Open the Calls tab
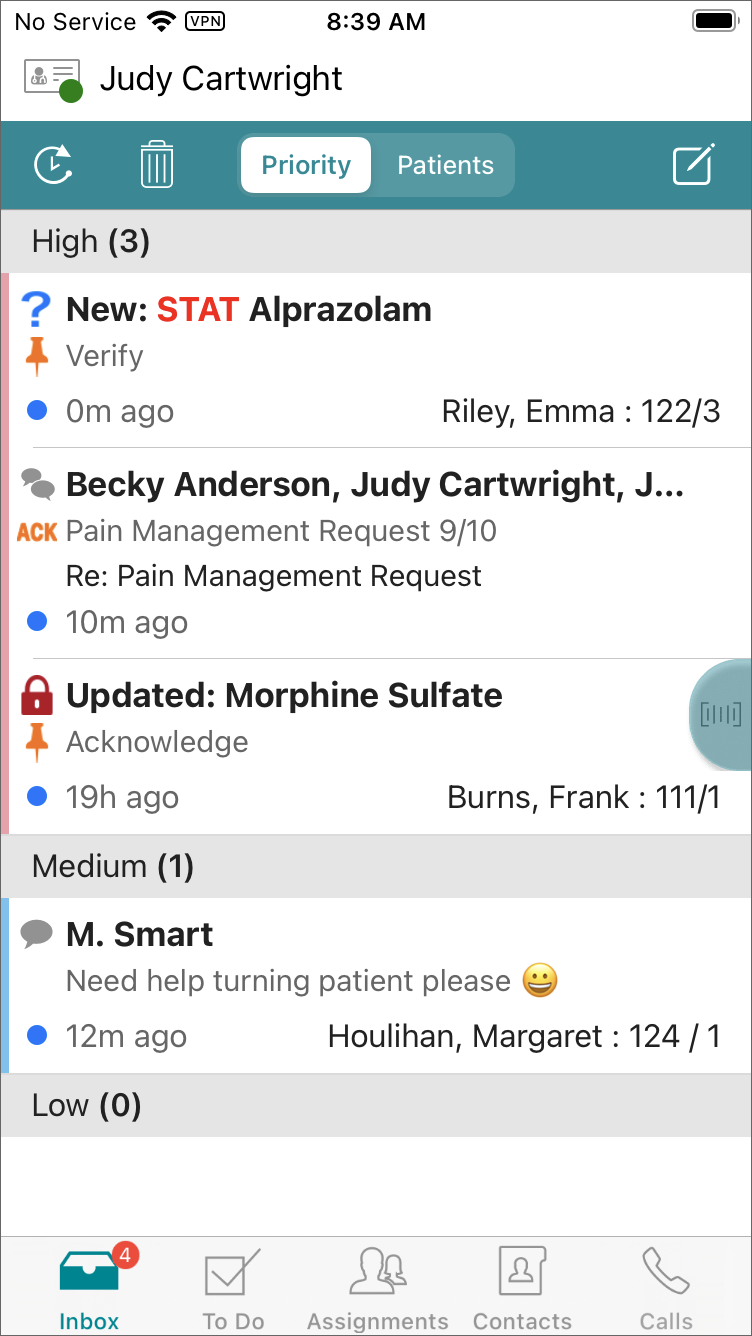The height and width of the screenshot is (1336, 752). tap(666, 1288)
